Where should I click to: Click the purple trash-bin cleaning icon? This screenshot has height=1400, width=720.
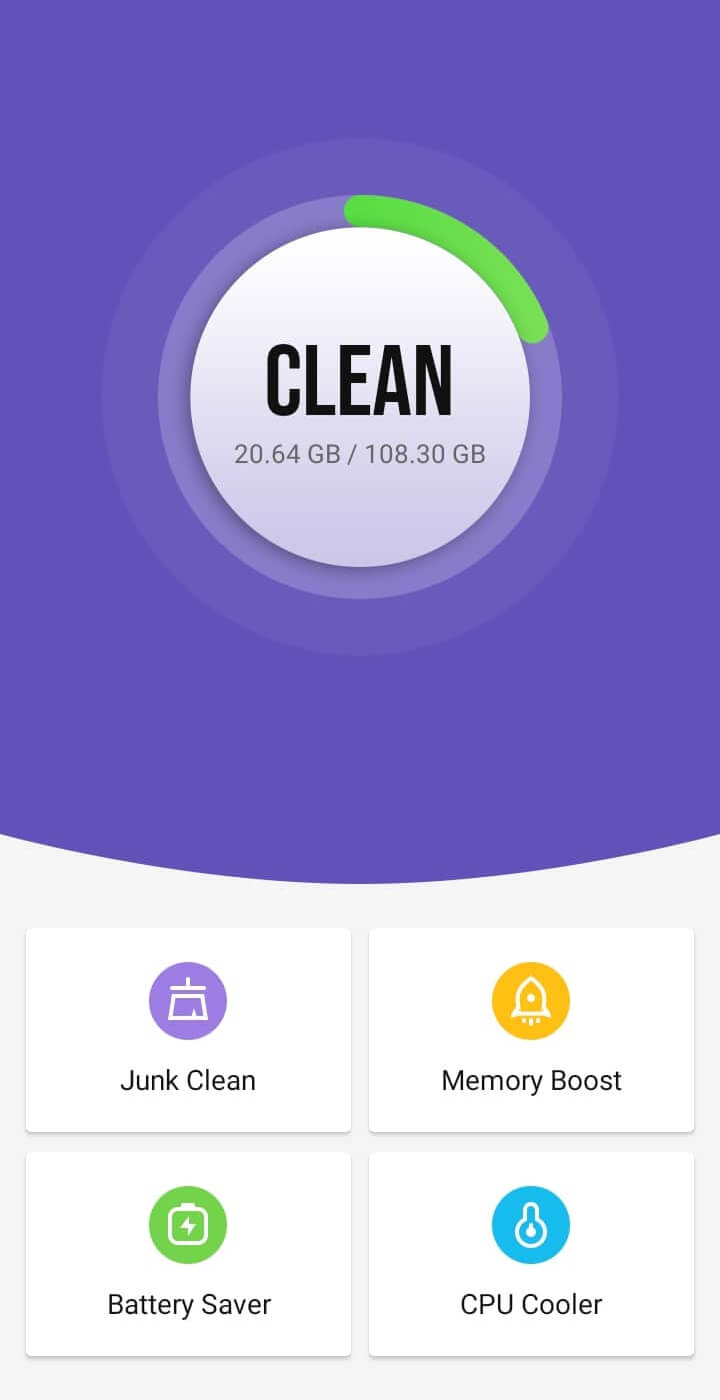tap(188, 1000)
